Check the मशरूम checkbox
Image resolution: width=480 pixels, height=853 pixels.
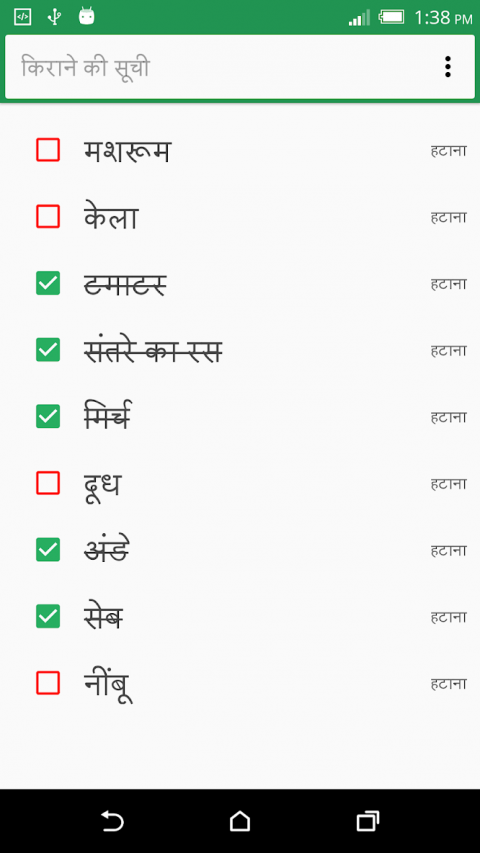(48, 150)
